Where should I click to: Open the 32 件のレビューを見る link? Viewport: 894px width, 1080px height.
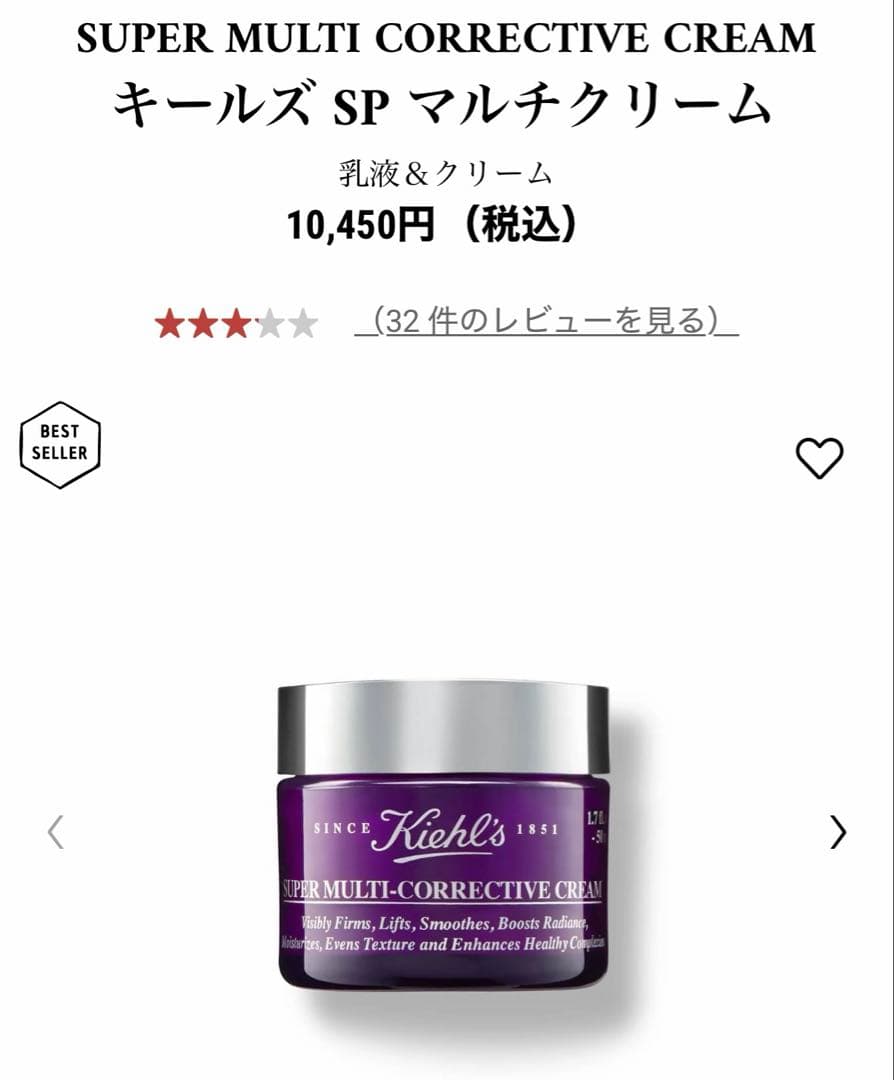[x=546, y=321]
